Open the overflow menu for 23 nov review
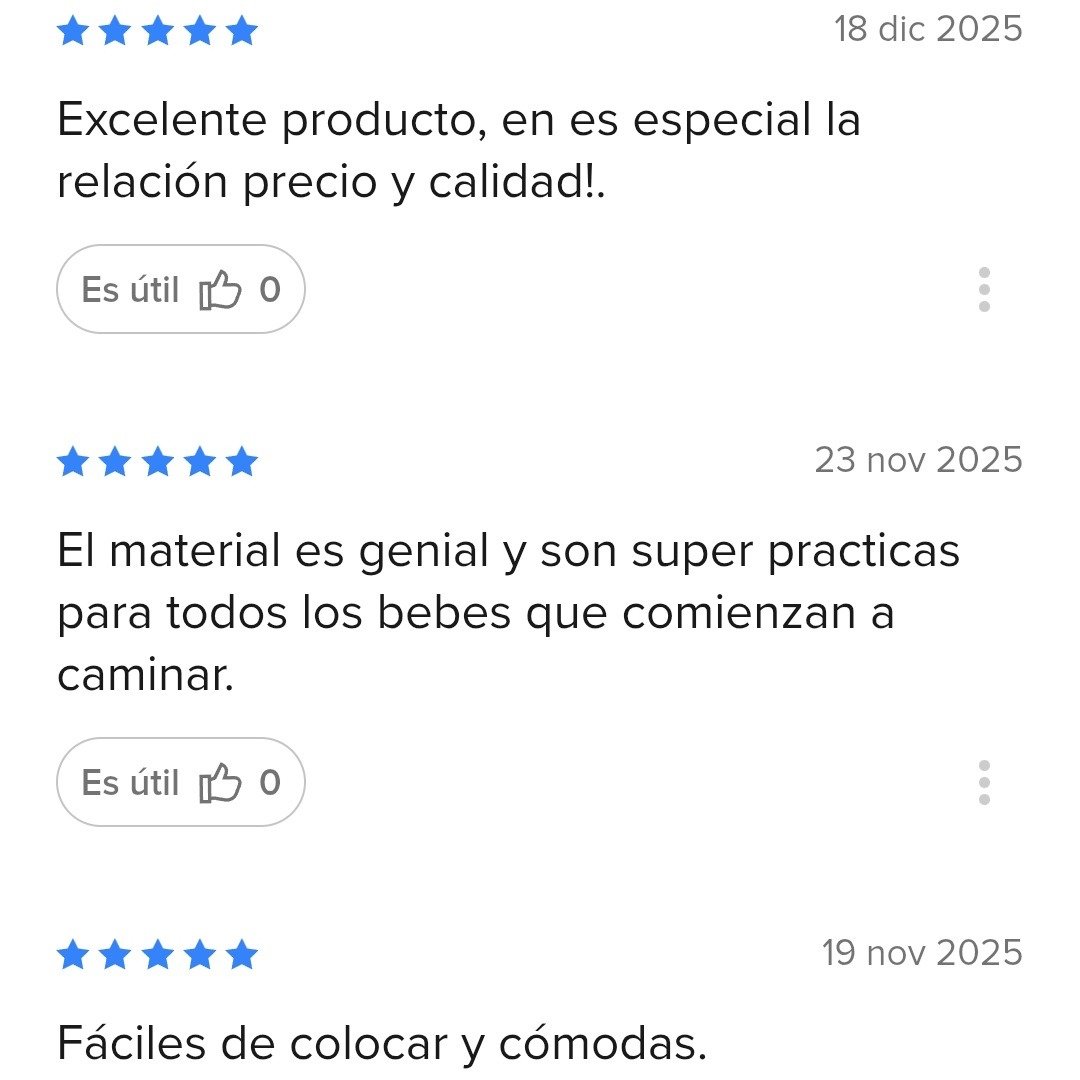 (984, 782)
